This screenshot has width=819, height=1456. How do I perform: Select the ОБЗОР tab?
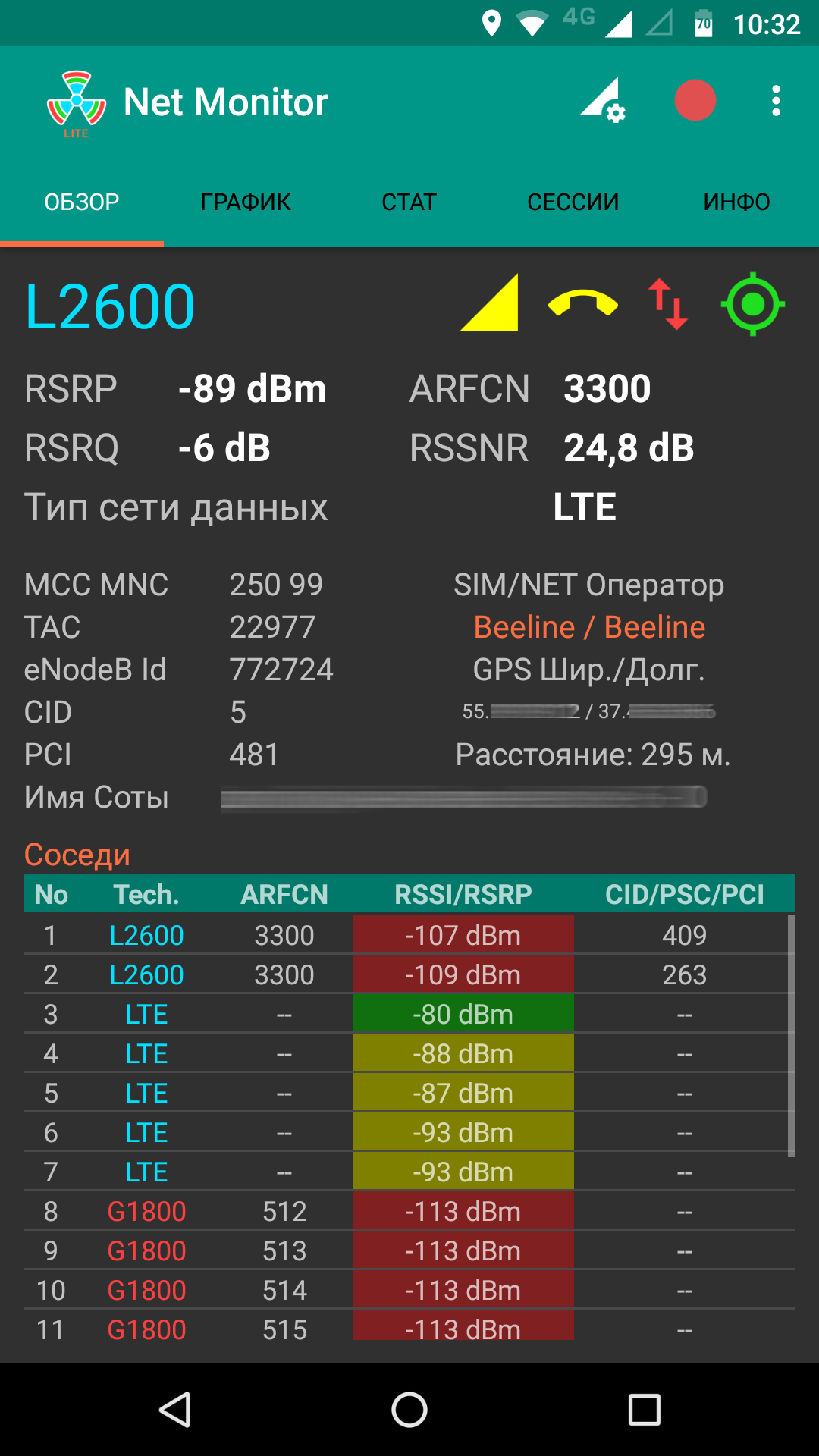pos(82,202)
